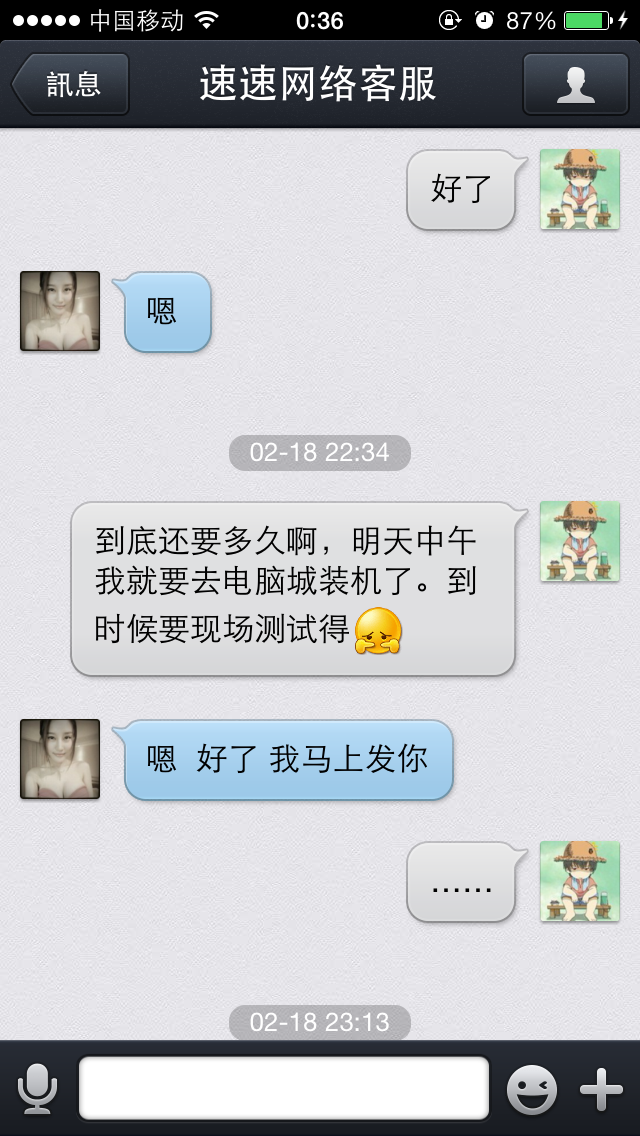This screenshot has width=640, height=1136.
Task: Switch to voice input microphone
Action: coord(38,1089)
